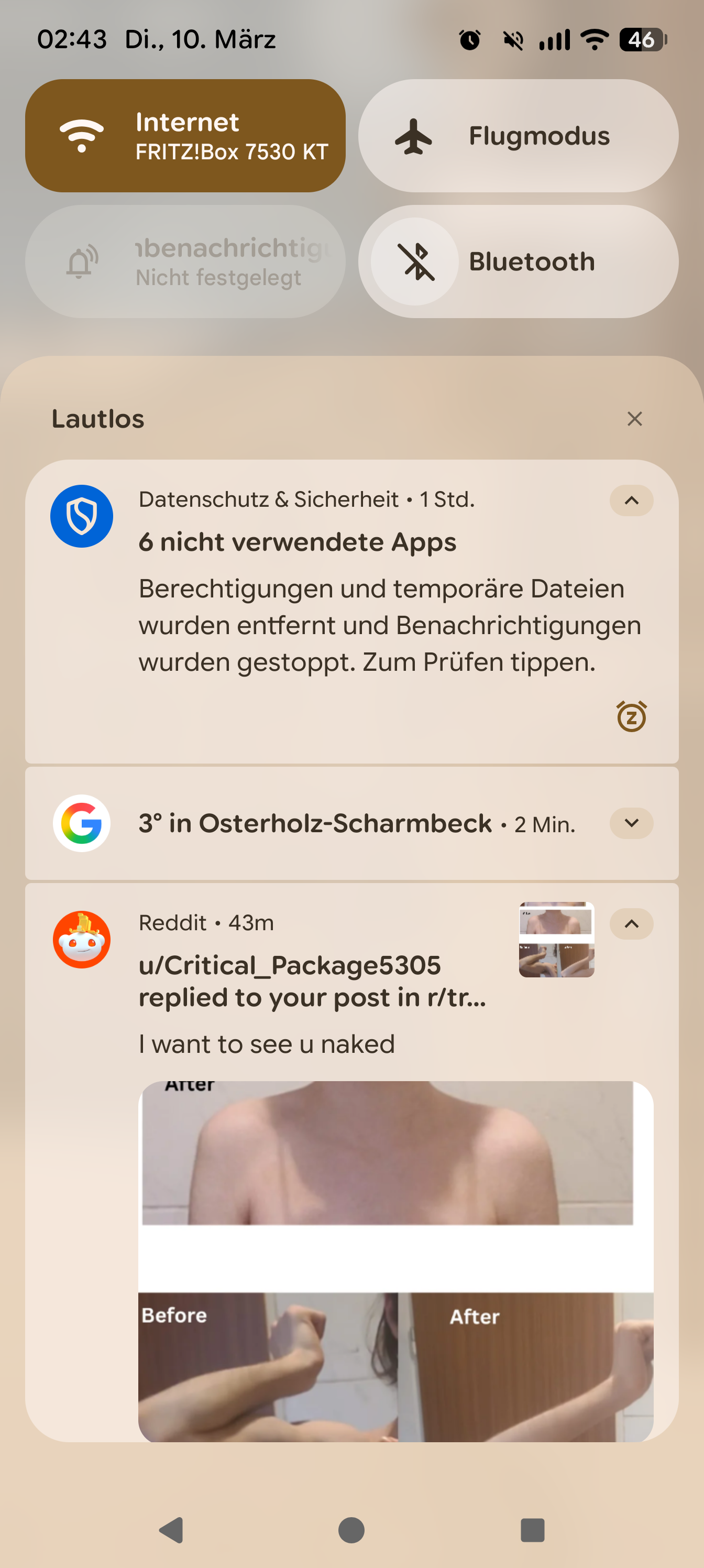704x1568 pixels.
Task: Go to the home screen
Action: 351,1530
